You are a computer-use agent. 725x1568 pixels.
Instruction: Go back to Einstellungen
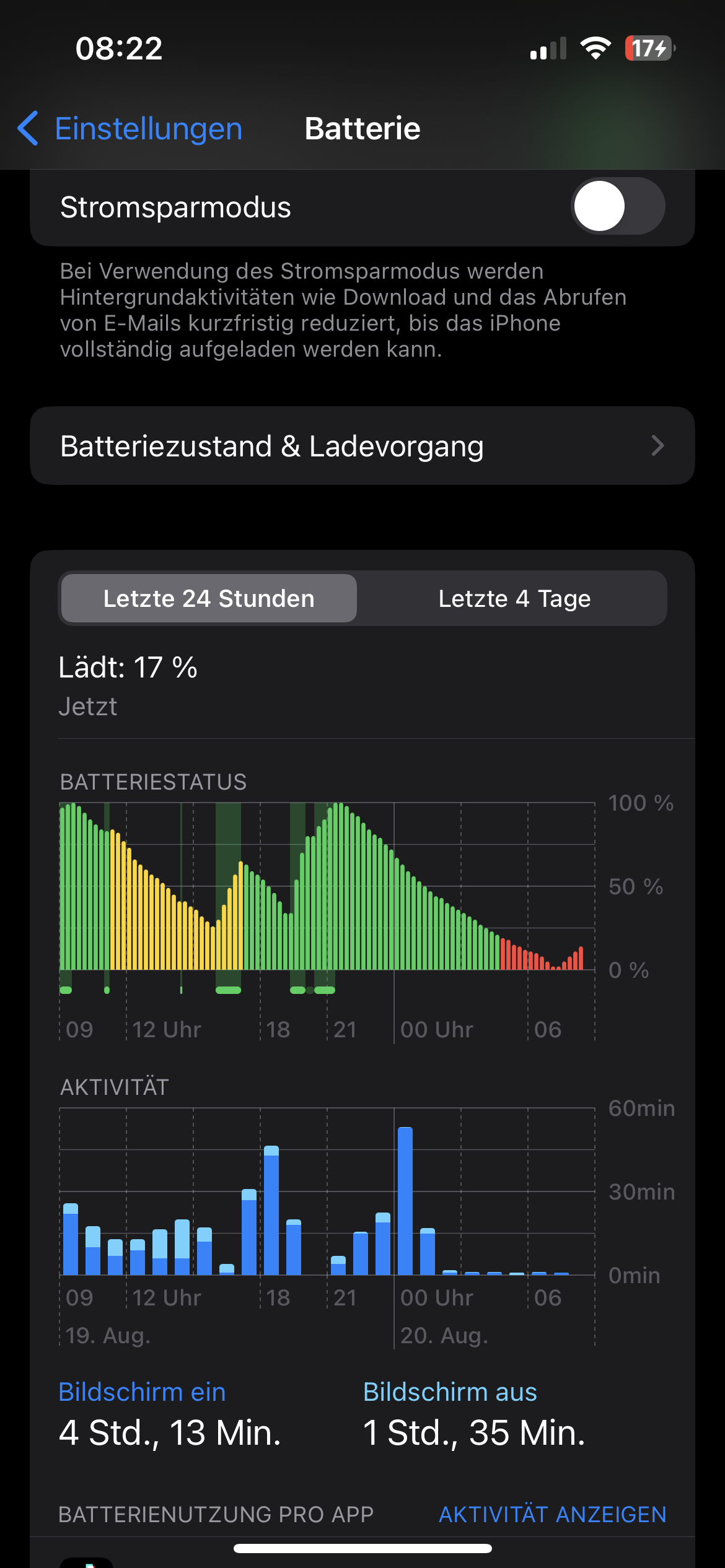[x=130, y=129]
